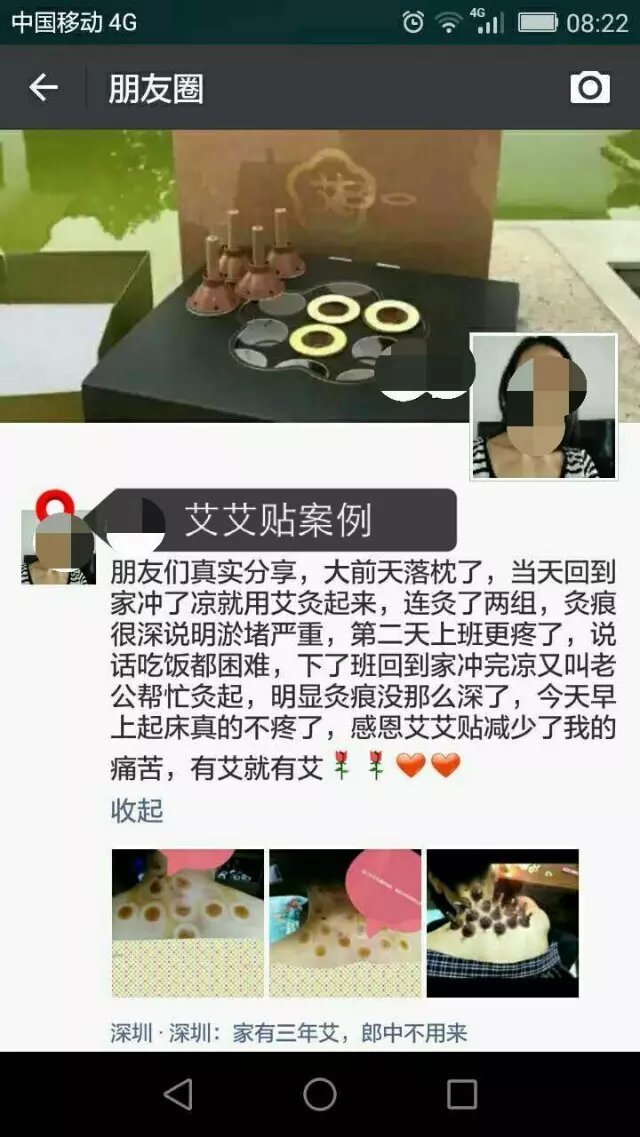Go to the home screen via system home button
This screenshot has height=1137, width=640.
(320, 1094)
